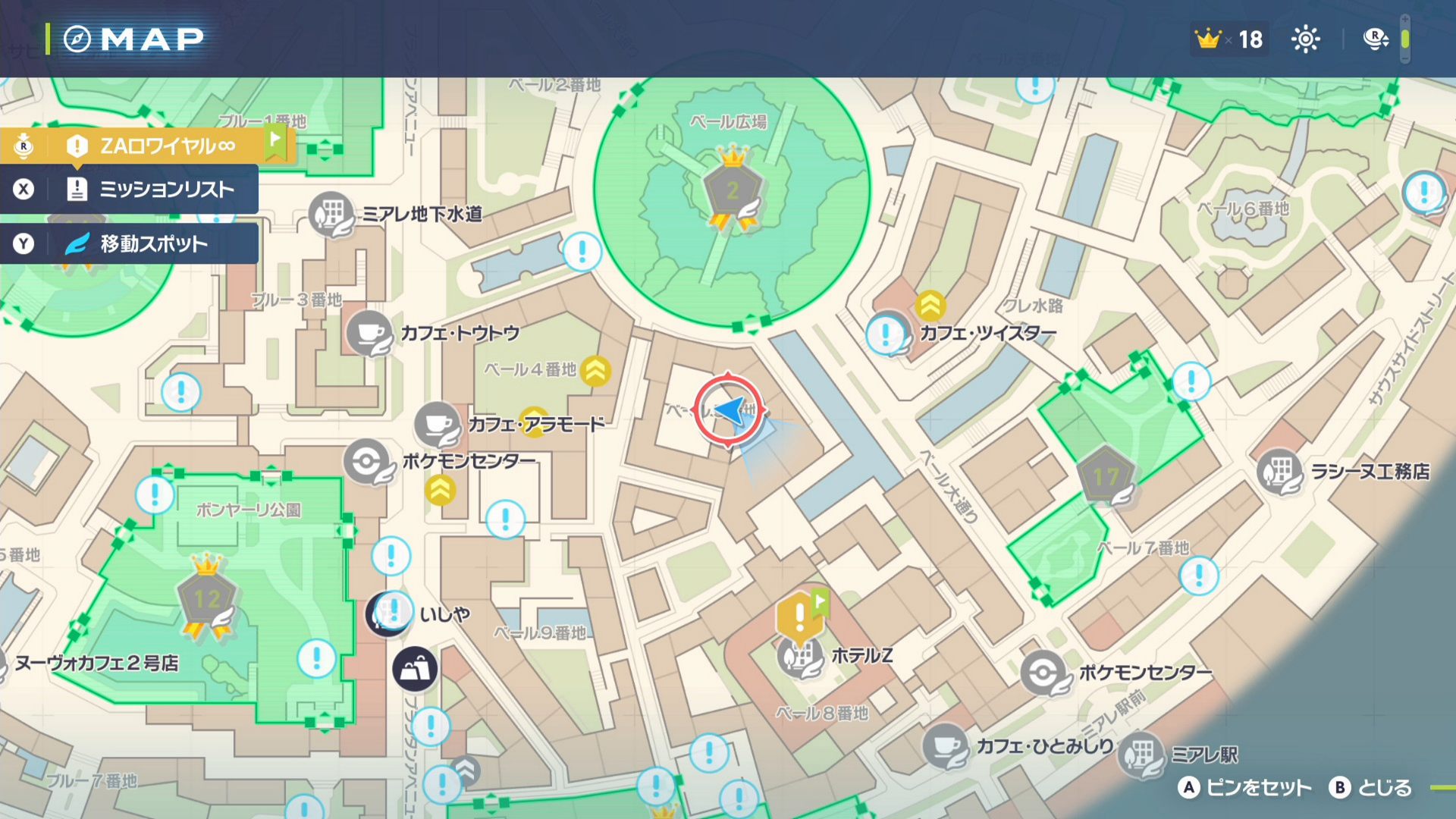The width and height of the screenshot is (1456, 819).
Task: Select the いしや shop marker
Action: pos(388,613)
